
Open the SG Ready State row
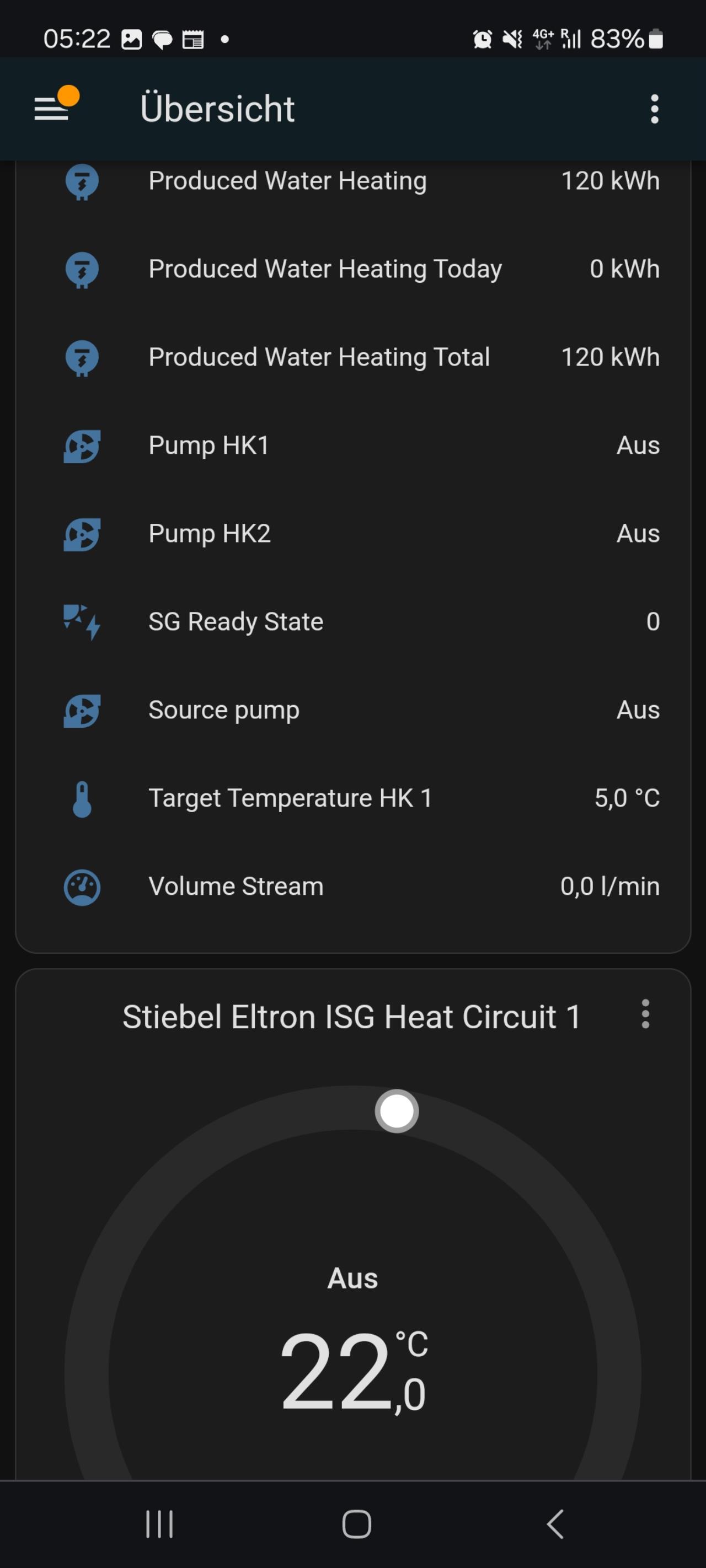[x=352, y=622]
